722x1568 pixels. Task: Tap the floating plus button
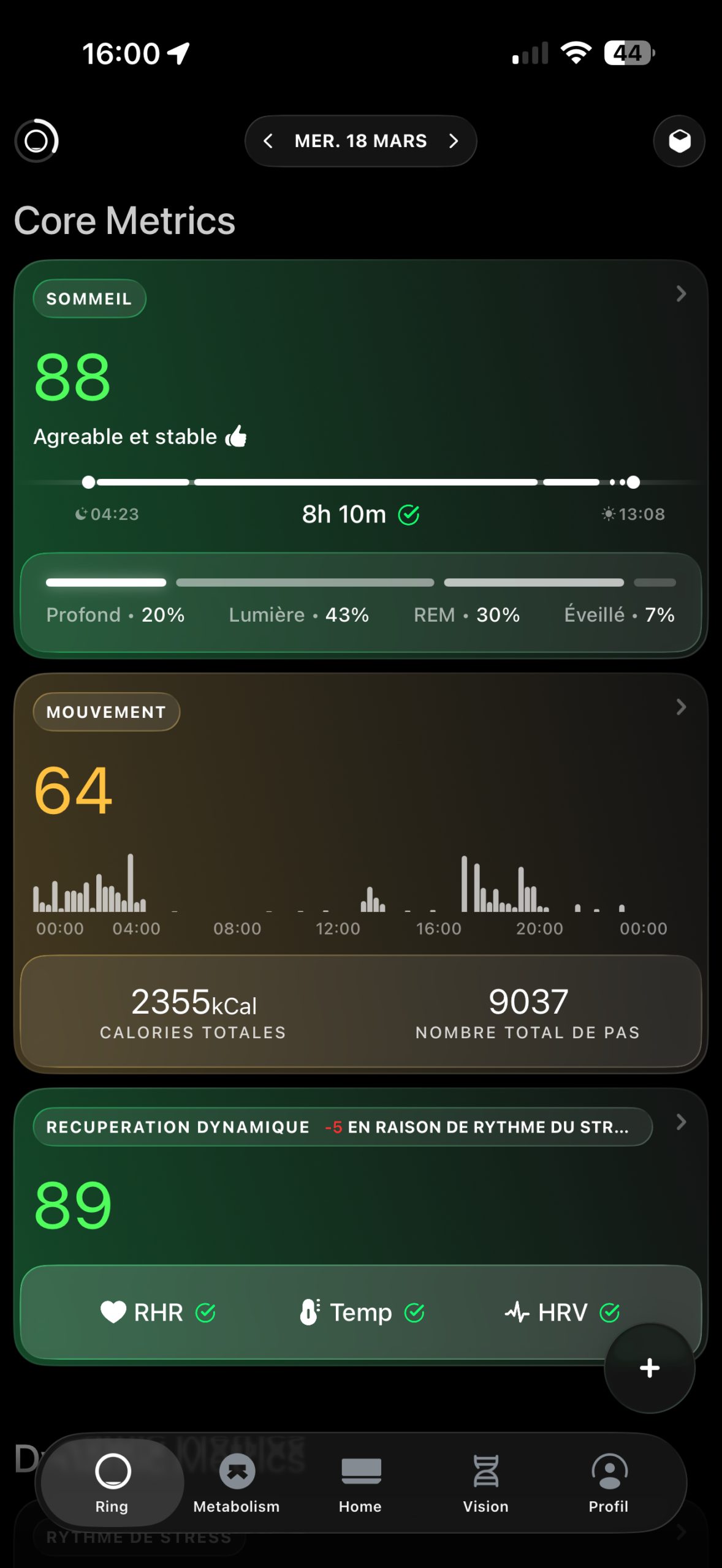pyautogui.click(x=650, y=1368)
